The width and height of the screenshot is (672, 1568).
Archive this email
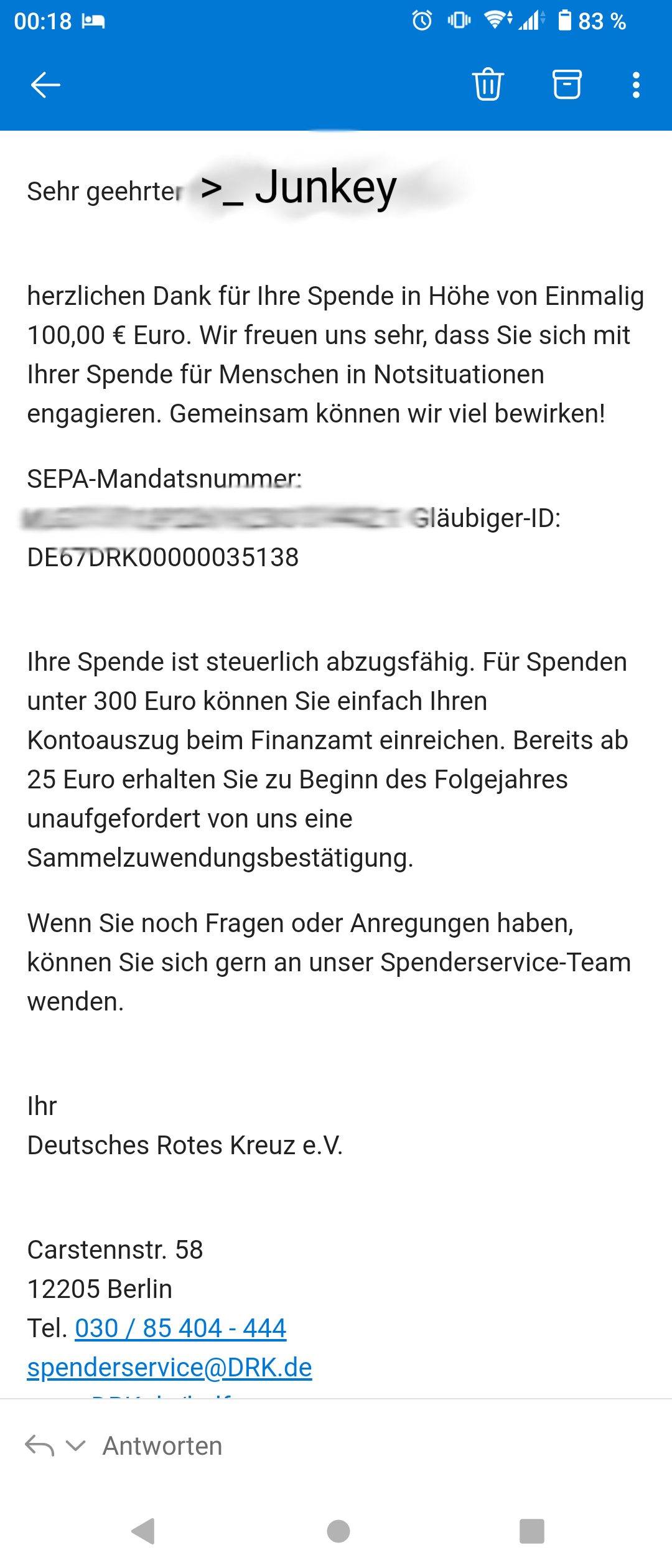pyautogui.click(x=567, y=85)
